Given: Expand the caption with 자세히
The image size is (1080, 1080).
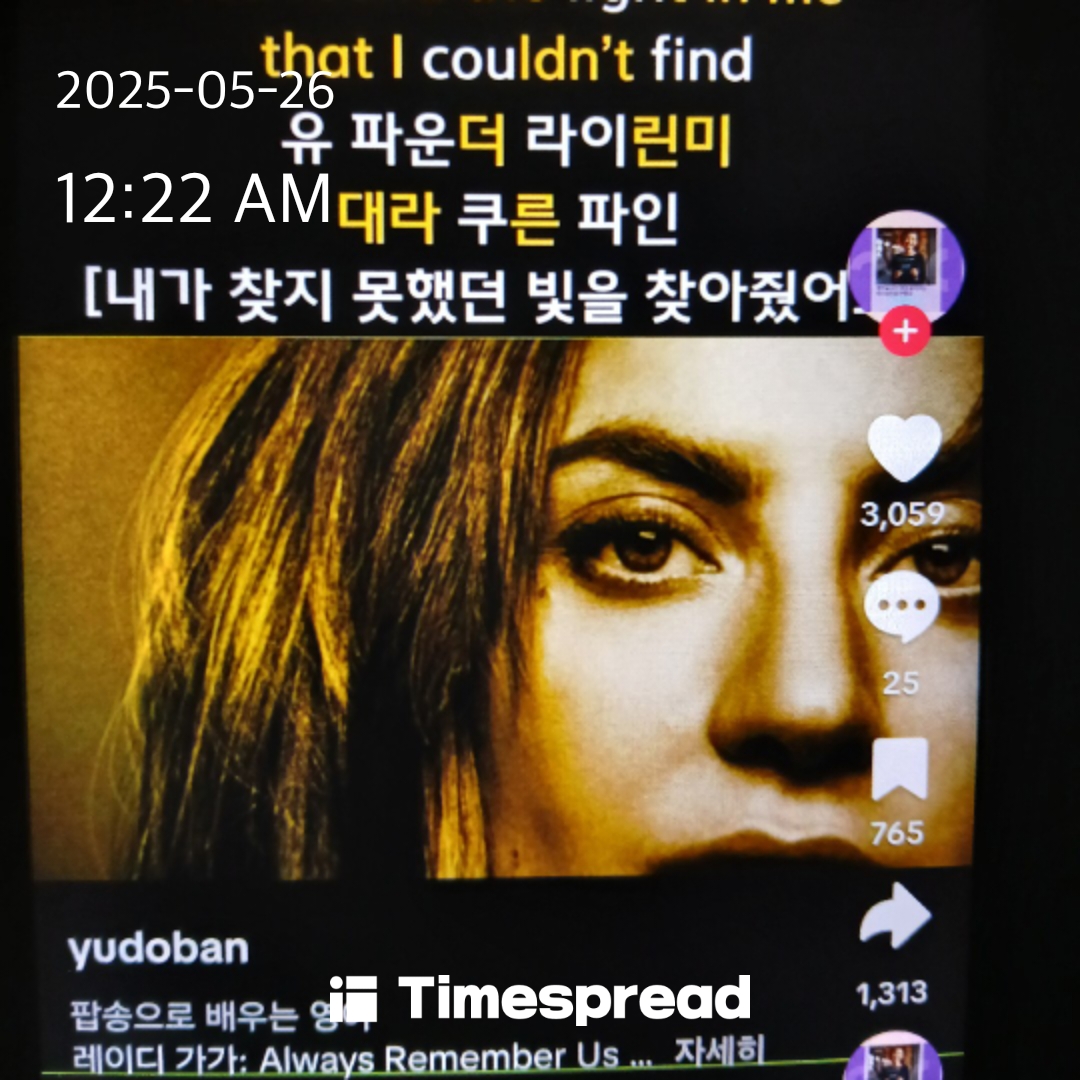Looking at the screenshot, I should (x=719, y=1052).
